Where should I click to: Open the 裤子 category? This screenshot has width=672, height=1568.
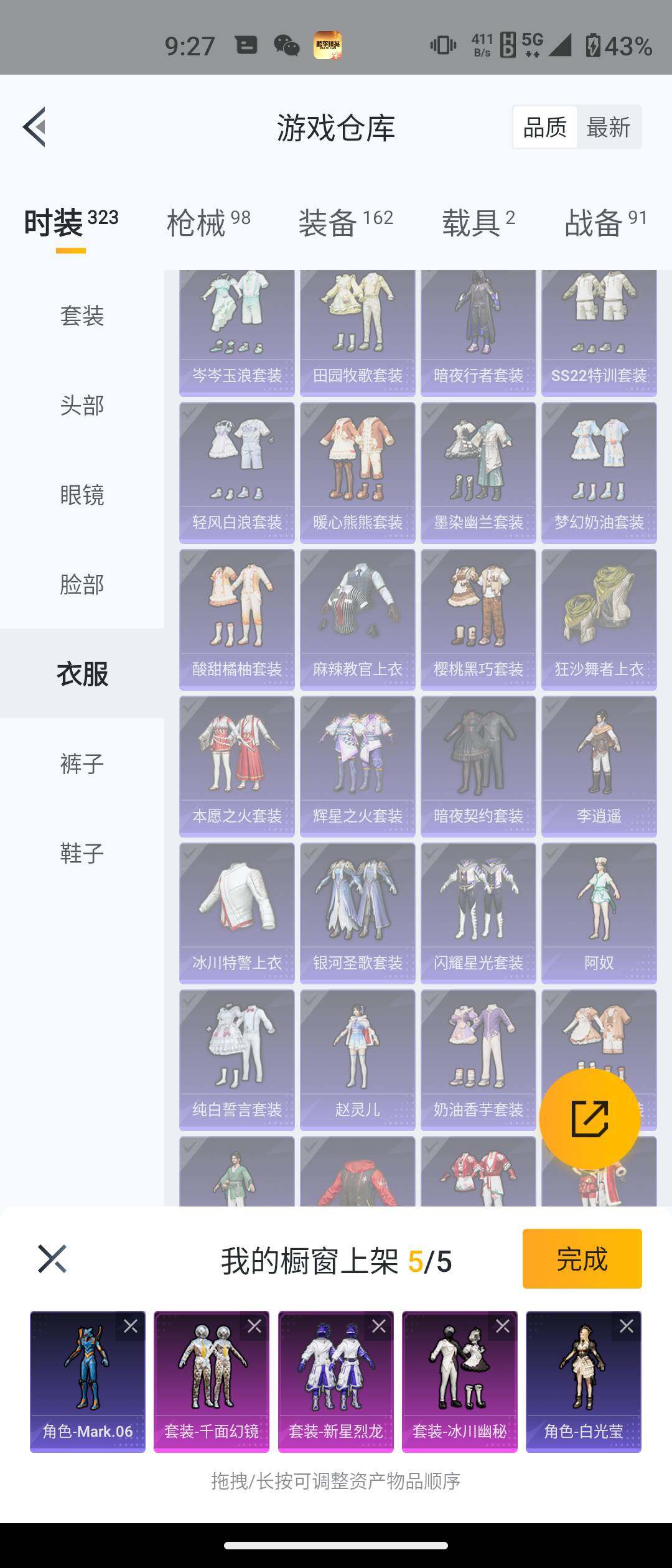pyautogui.click(x=81, y=765)
